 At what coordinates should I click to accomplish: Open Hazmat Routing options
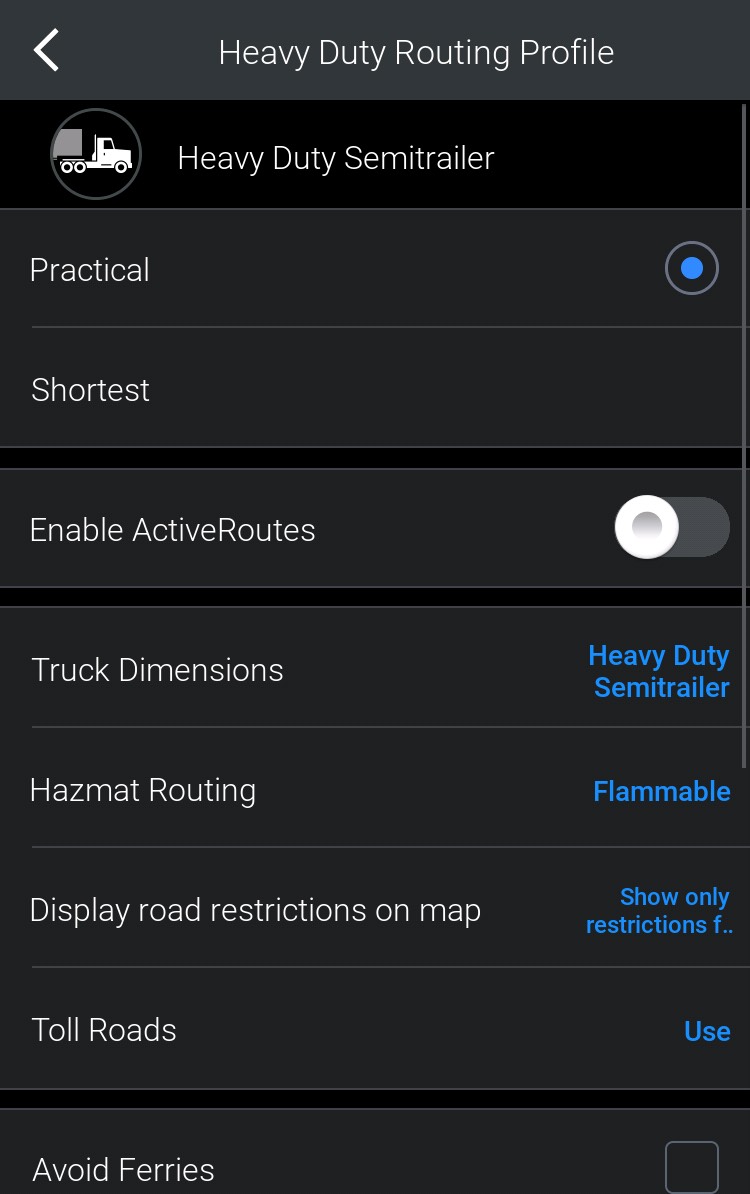coord(375,790)
